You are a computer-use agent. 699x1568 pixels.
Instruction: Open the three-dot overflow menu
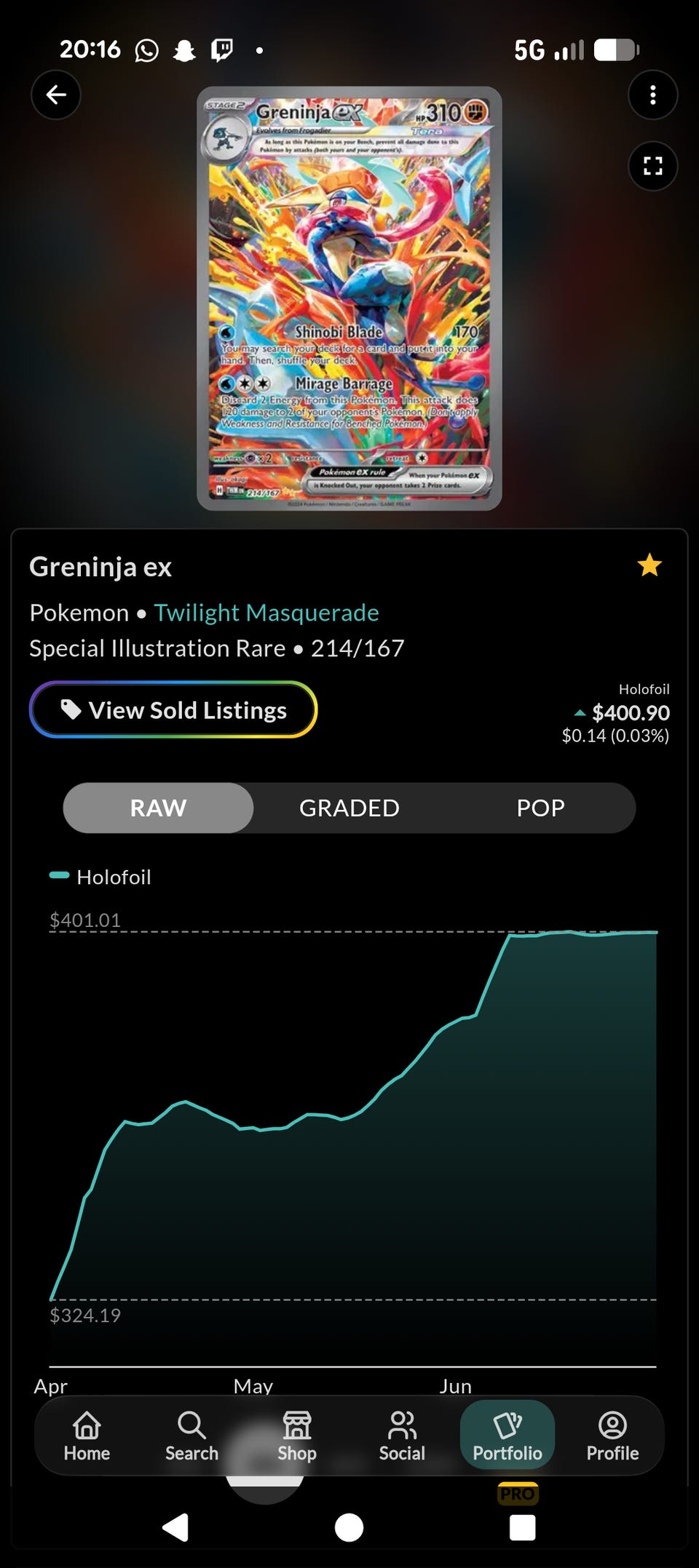[x=652, y=95]
